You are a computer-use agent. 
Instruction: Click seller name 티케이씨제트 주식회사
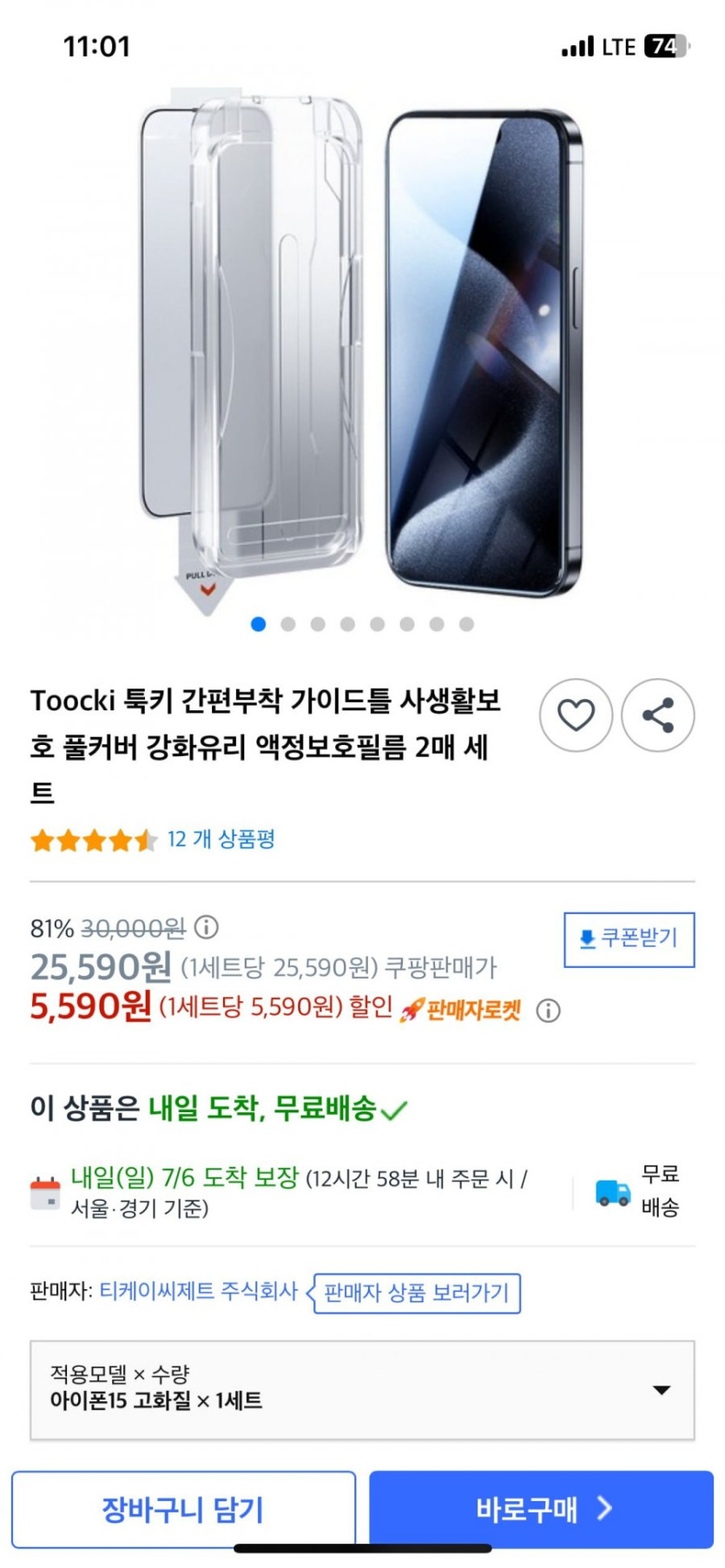(x=186, y=1294)
